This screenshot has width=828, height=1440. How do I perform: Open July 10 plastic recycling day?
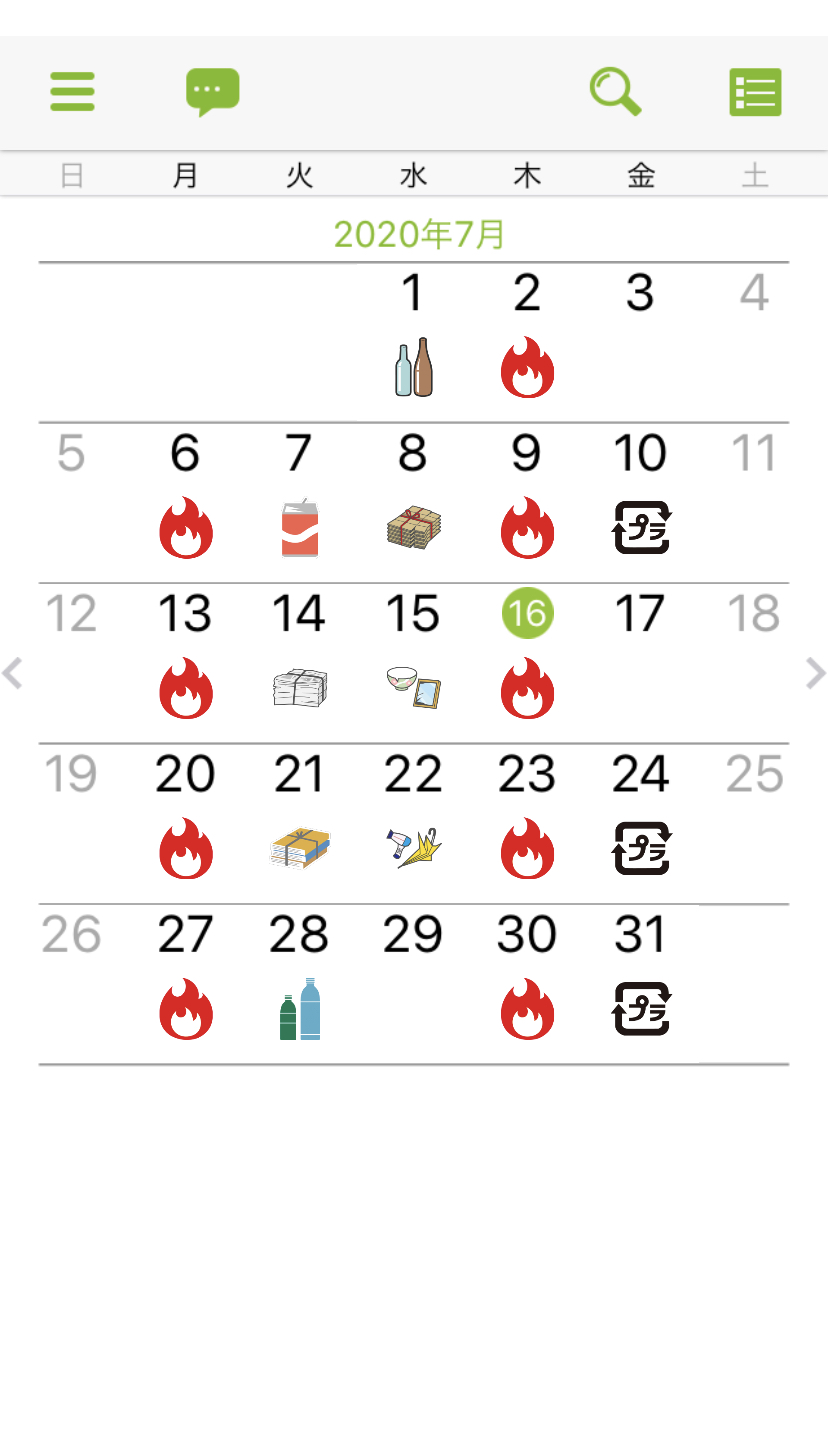[641, 502]
